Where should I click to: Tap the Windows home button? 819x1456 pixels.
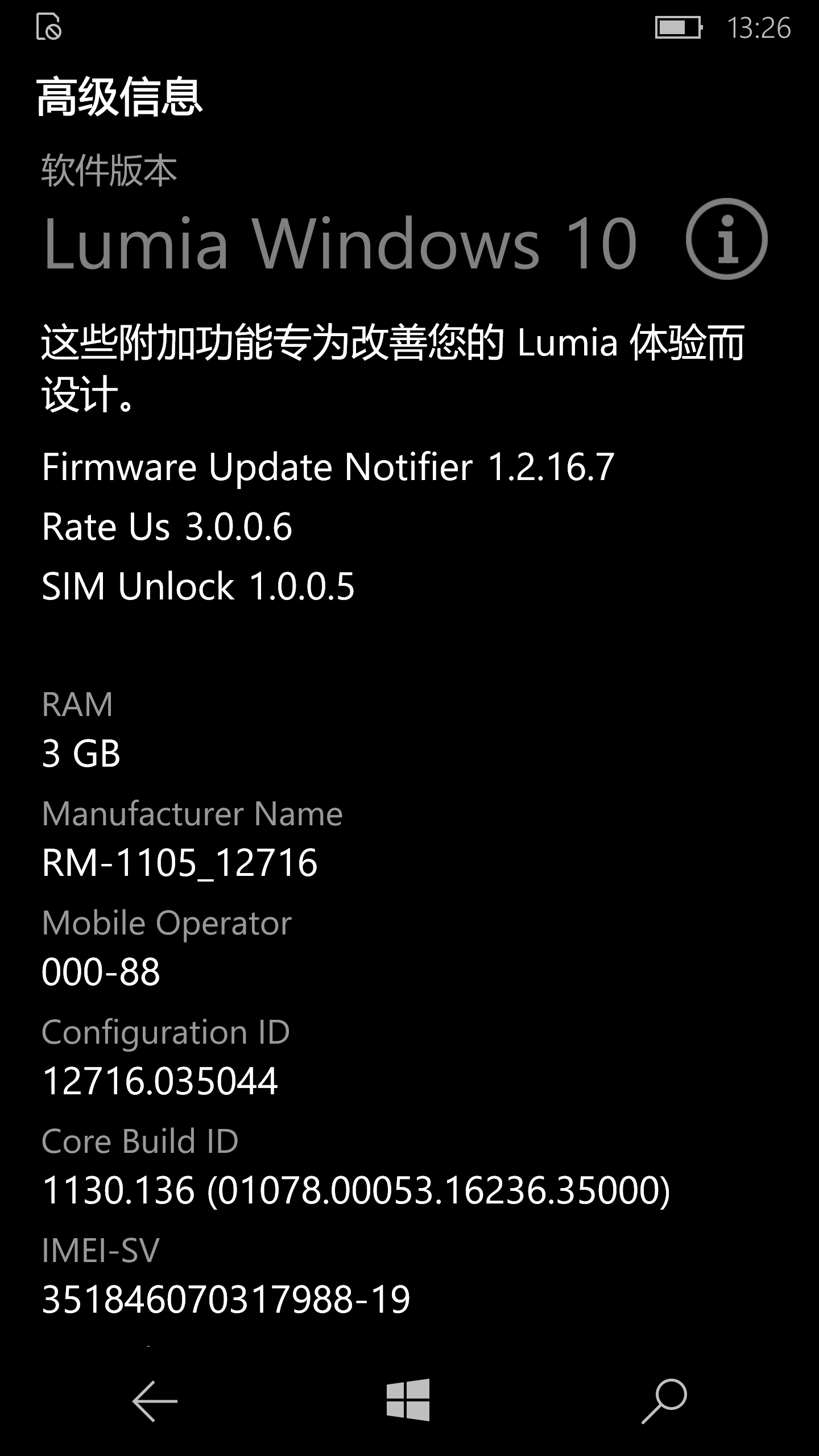408,1400
